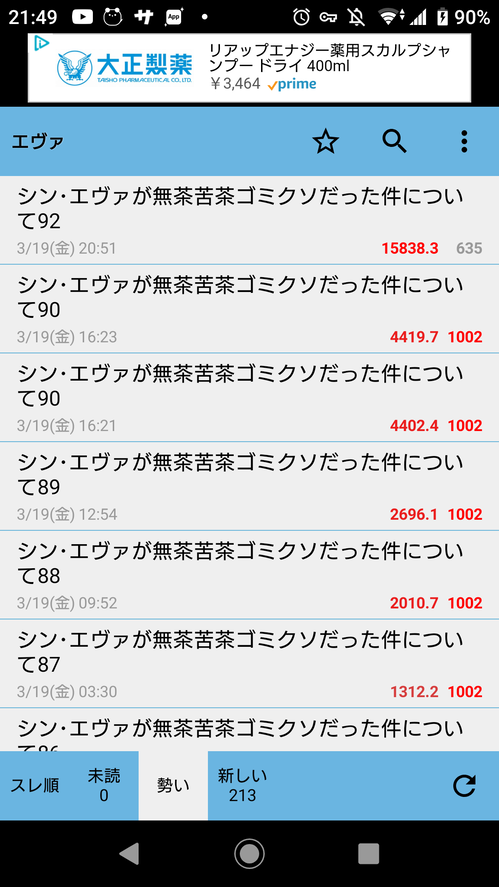The height and width of the screenshot is (887, 499).
Task: Open thread number 88 posted at 09:52
Action: [250, 575]
